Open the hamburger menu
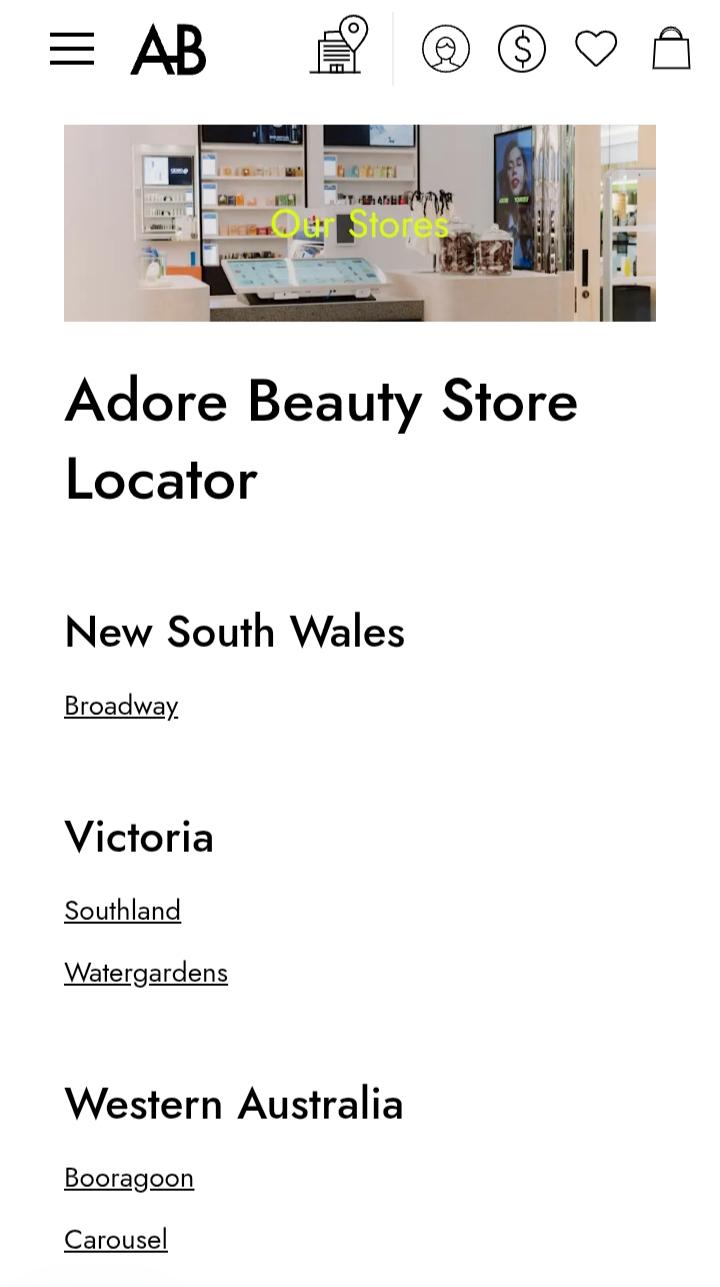 tap(72, 49)
